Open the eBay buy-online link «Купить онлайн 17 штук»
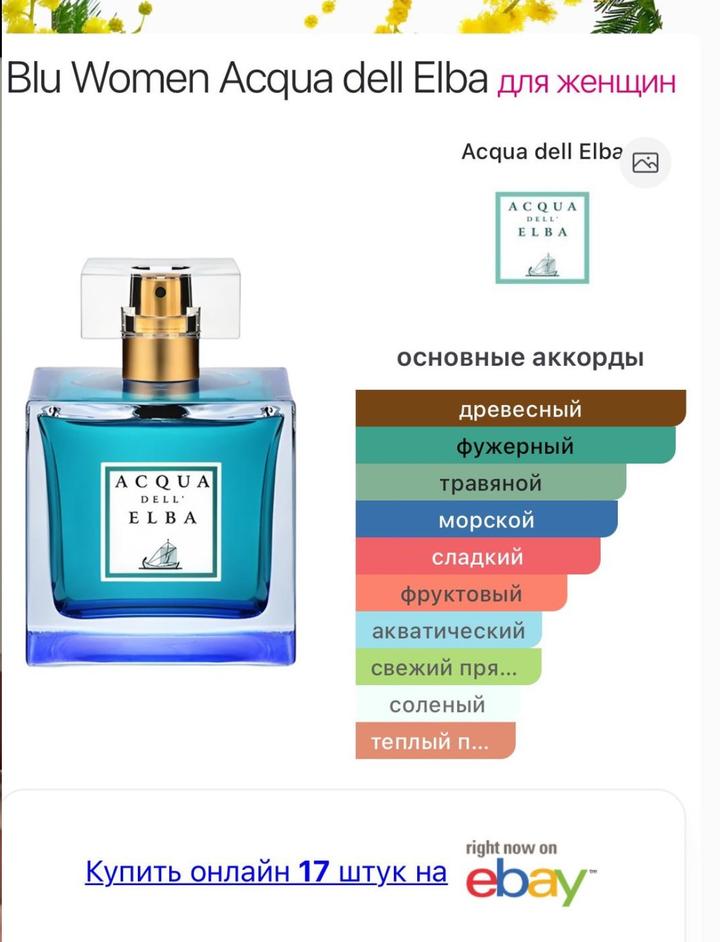The image size is (720, 942). (265, 871)
